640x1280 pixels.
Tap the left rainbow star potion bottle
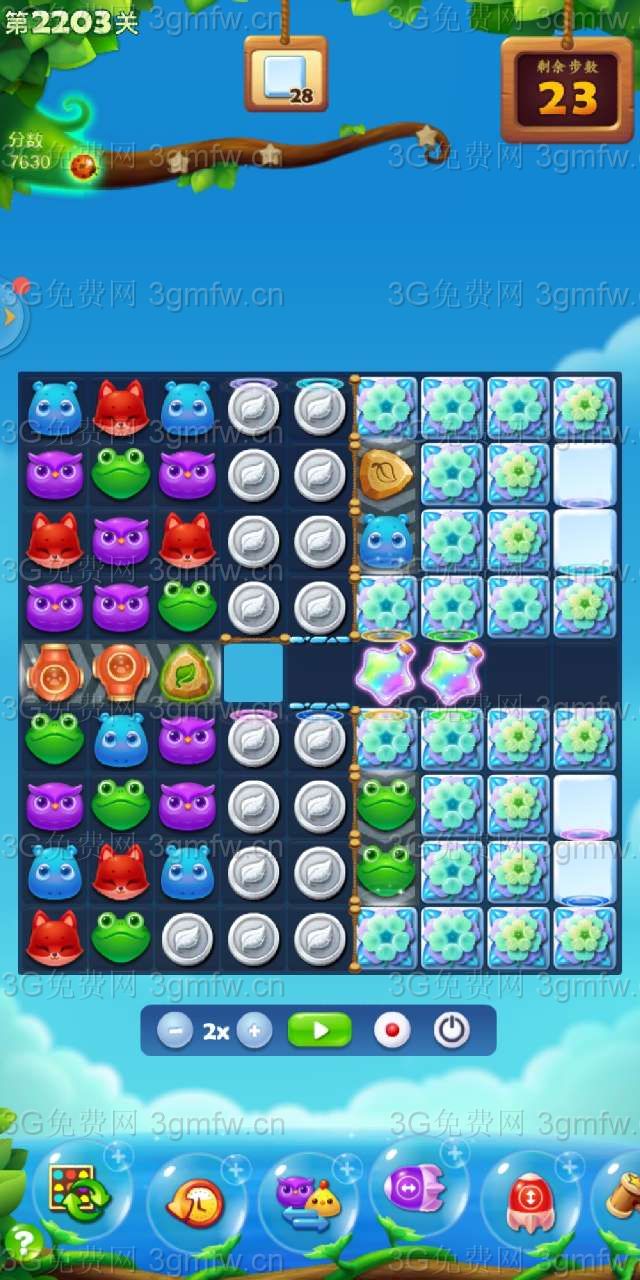click(386, 672)
